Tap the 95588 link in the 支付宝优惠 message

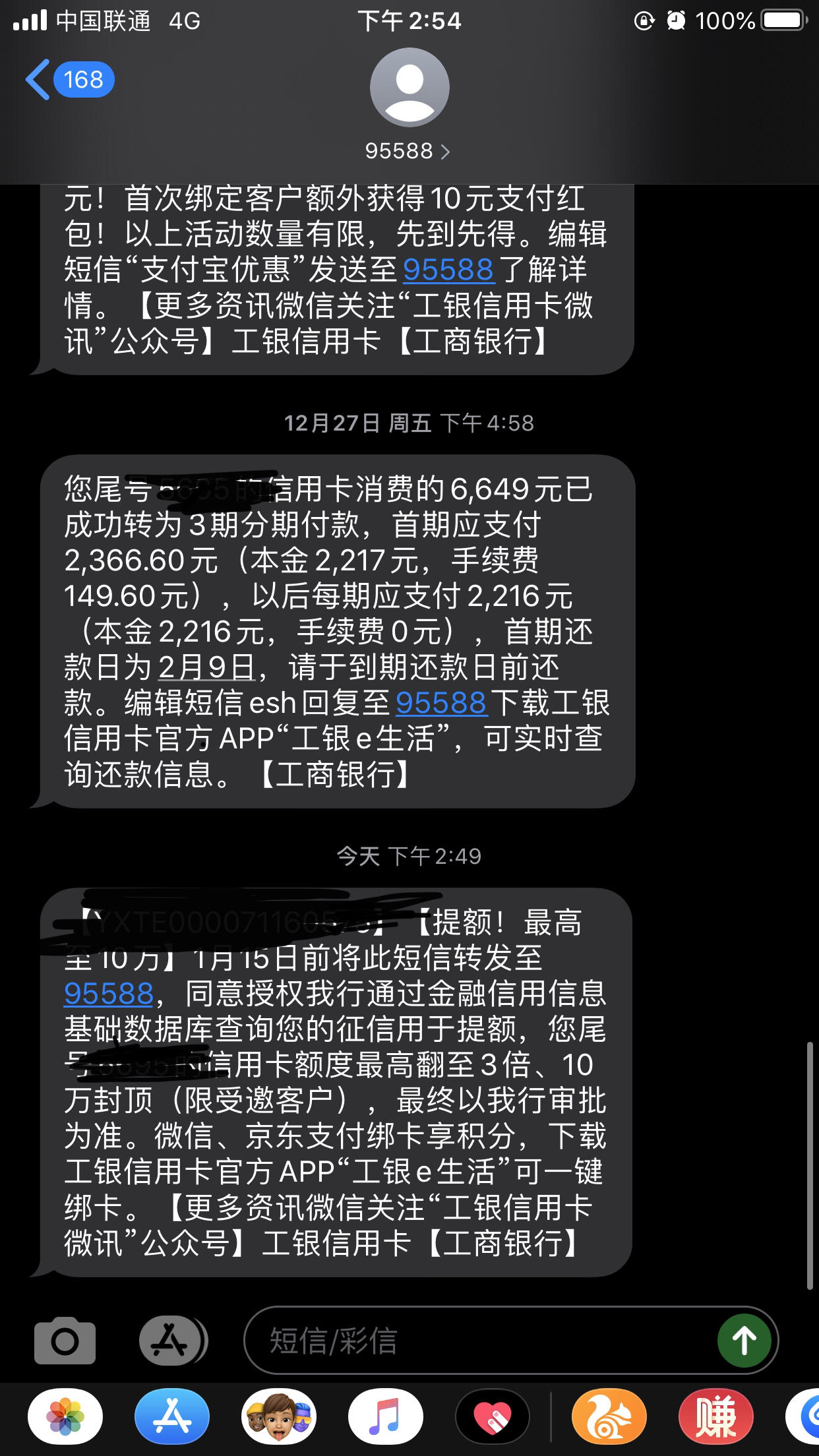tap(448, 270)
